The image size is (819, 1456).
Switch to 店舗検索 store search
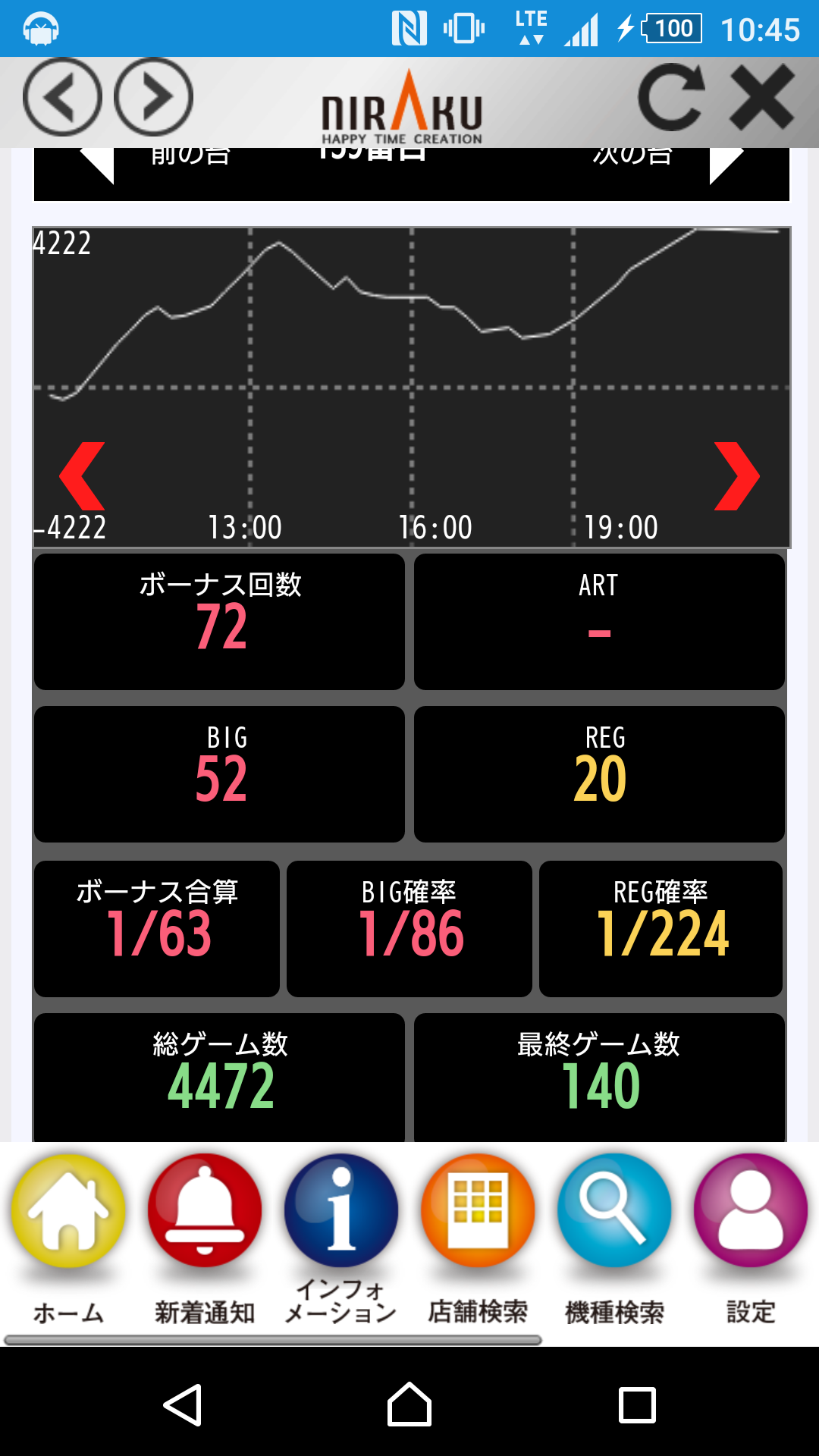point(478,1236)
